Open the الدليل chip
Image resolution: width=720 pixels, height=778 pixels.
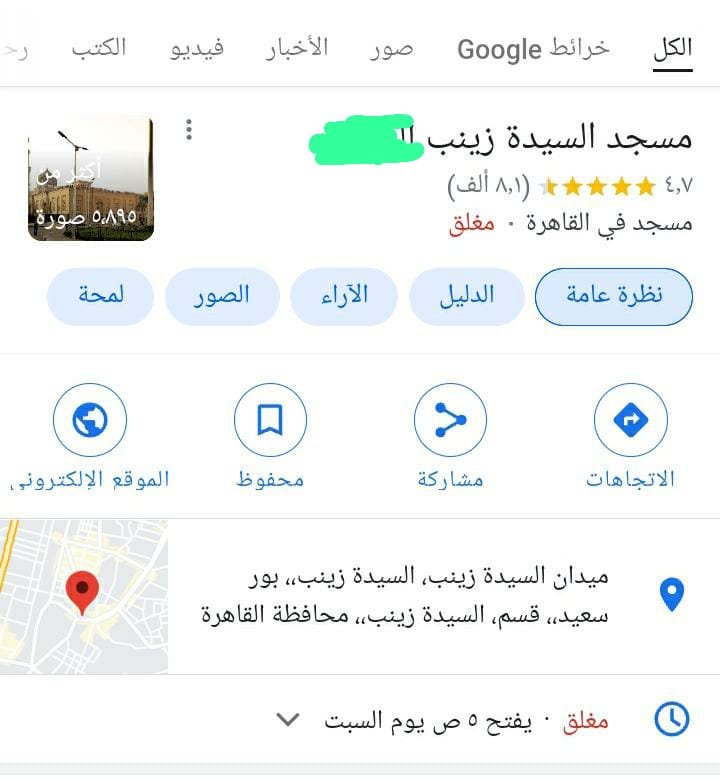click(x=467, y=297)
